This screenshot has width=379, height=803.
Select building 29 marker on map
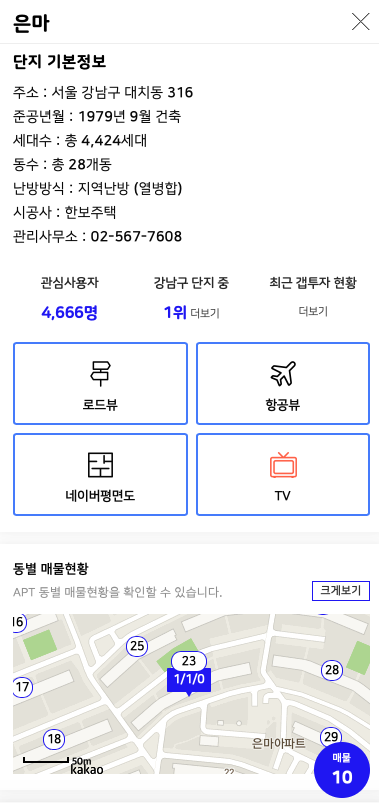pos(331,737)
